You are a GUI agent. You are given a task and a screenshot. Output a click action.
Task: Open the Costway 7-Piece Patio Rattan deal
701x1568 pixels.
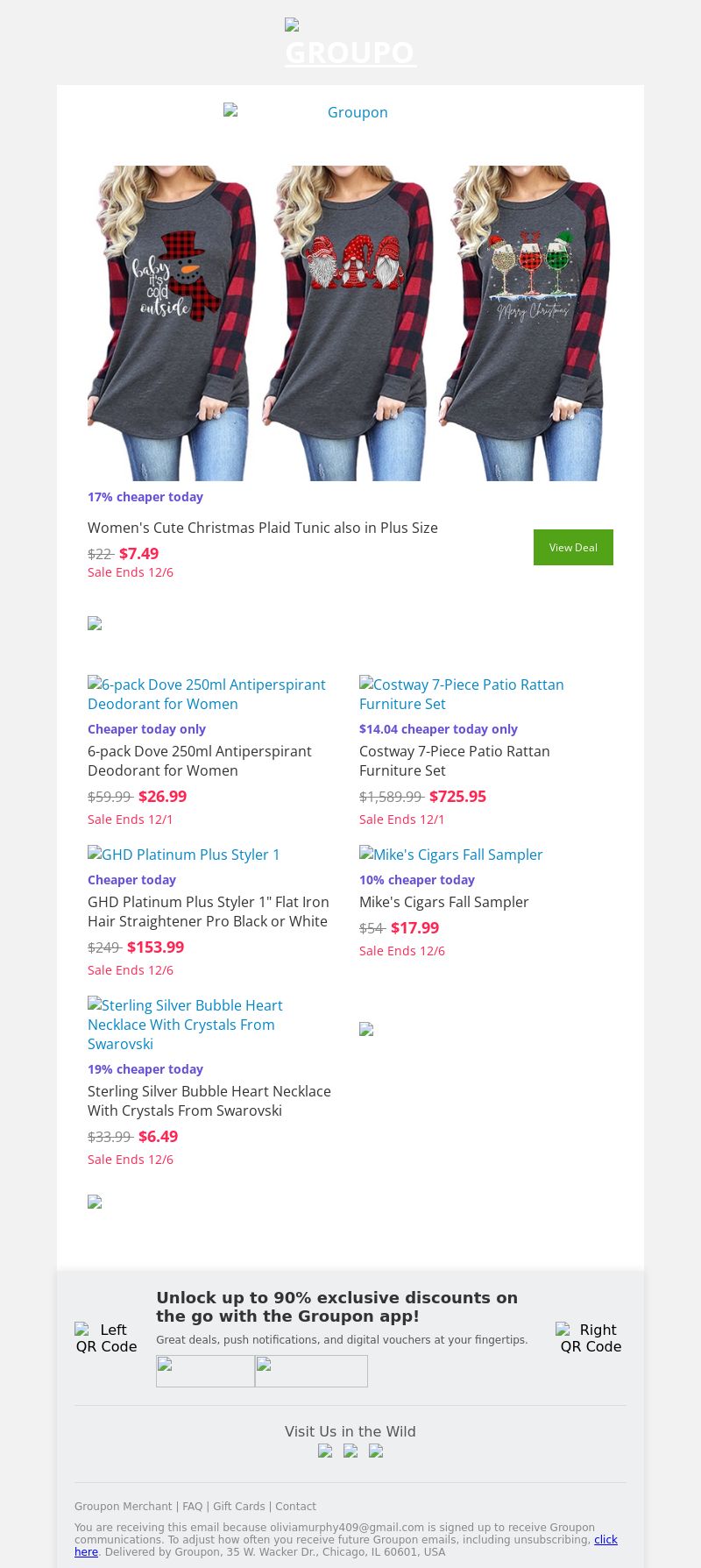pyautogui.click(x=462, y=694)
